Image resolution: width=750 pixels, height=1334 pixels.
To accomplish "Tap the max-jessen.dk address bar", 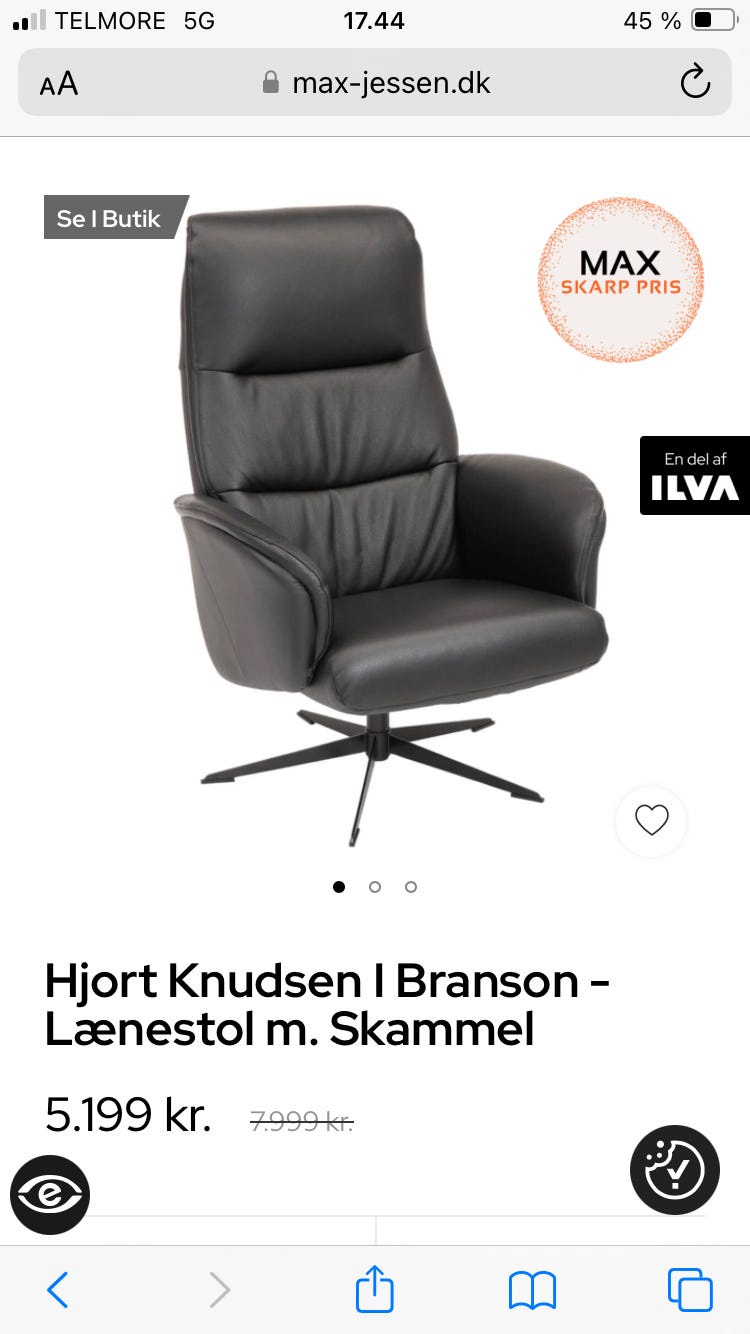I will coord(375,83).
